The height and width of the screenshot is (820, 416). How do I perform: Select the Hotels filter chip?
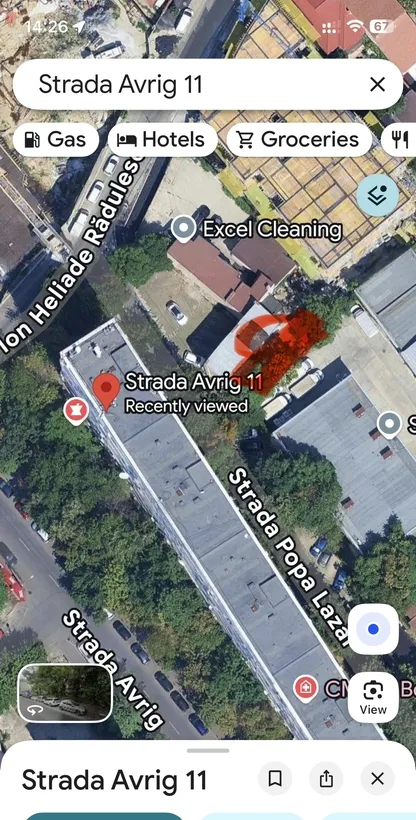163,140
